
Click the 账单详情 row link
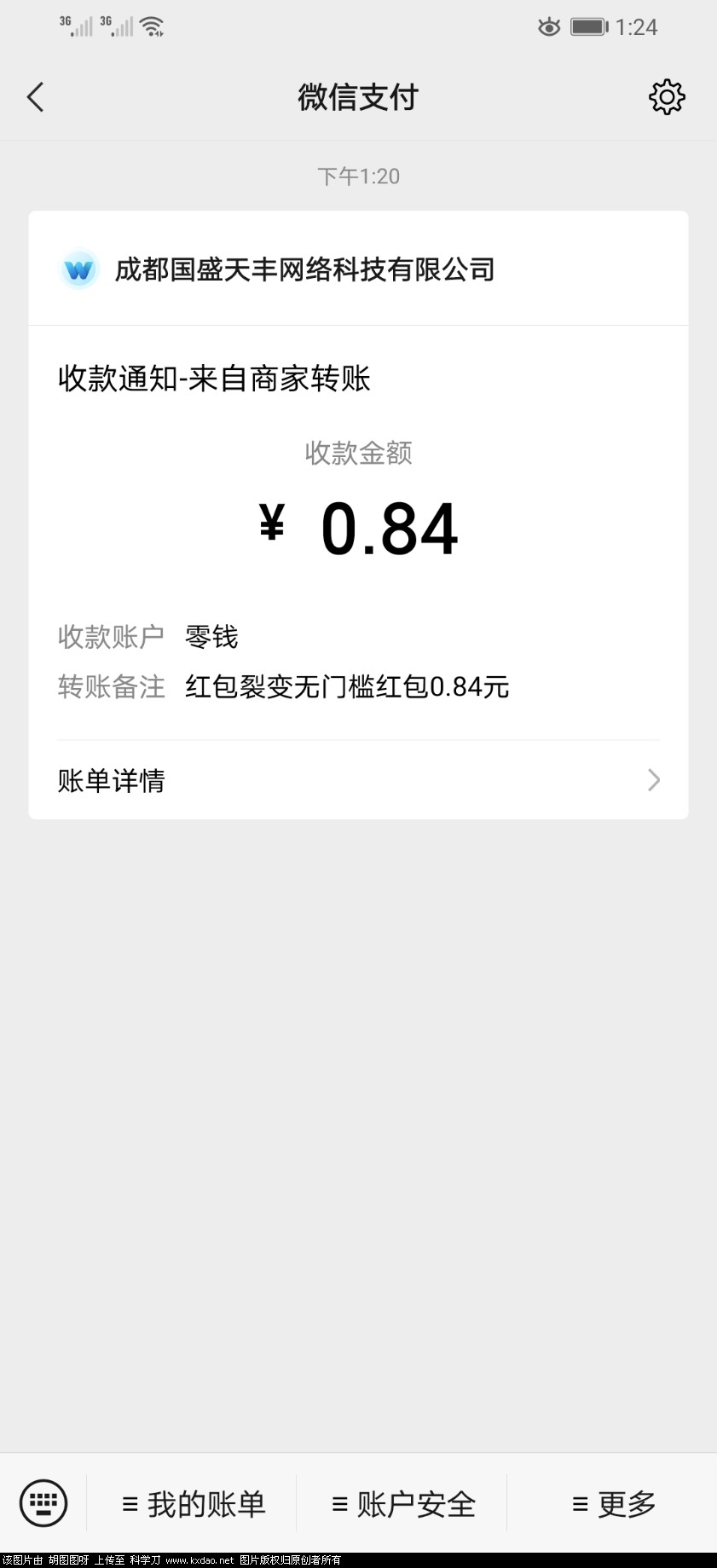[111, 780]
